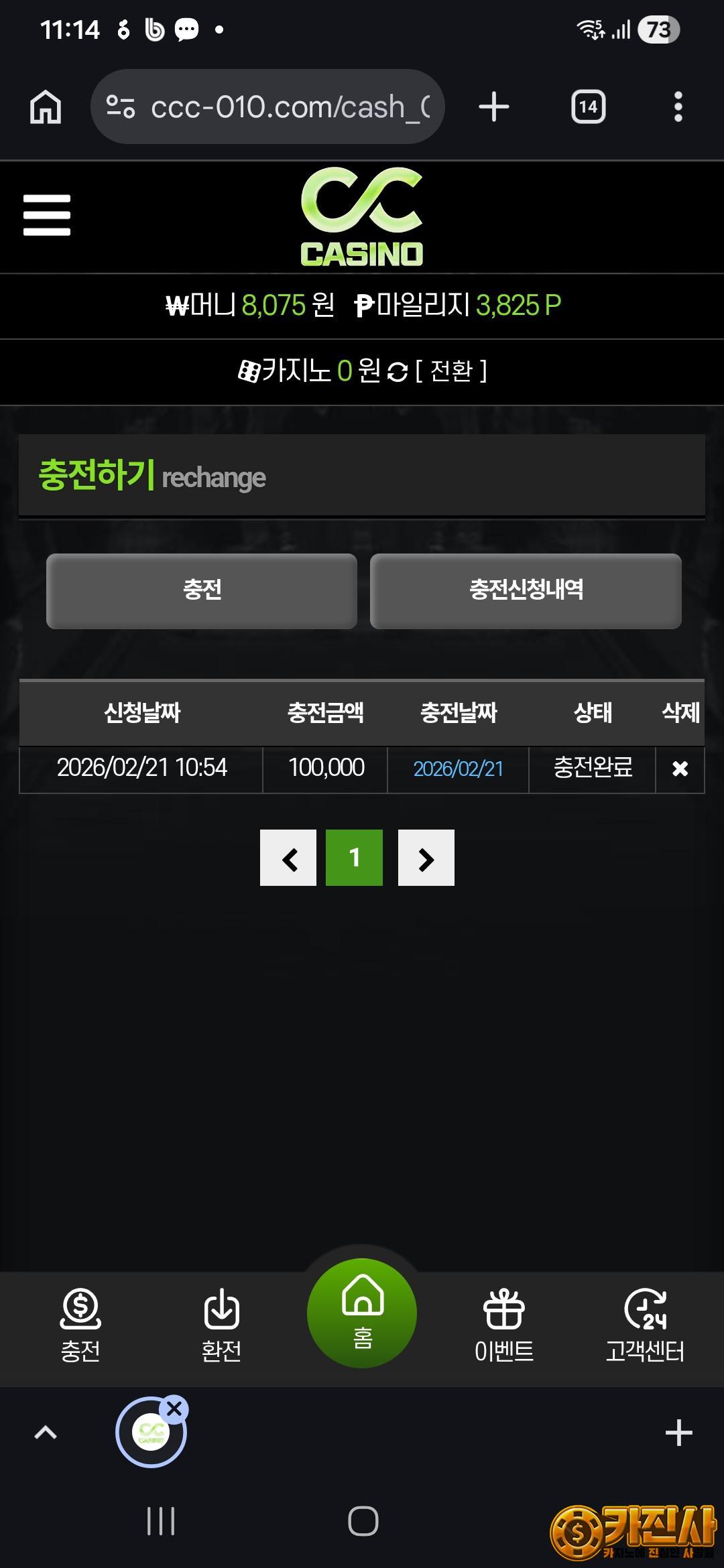
Task: Open the 이벤트 events tab
Action: [503, 1325]
